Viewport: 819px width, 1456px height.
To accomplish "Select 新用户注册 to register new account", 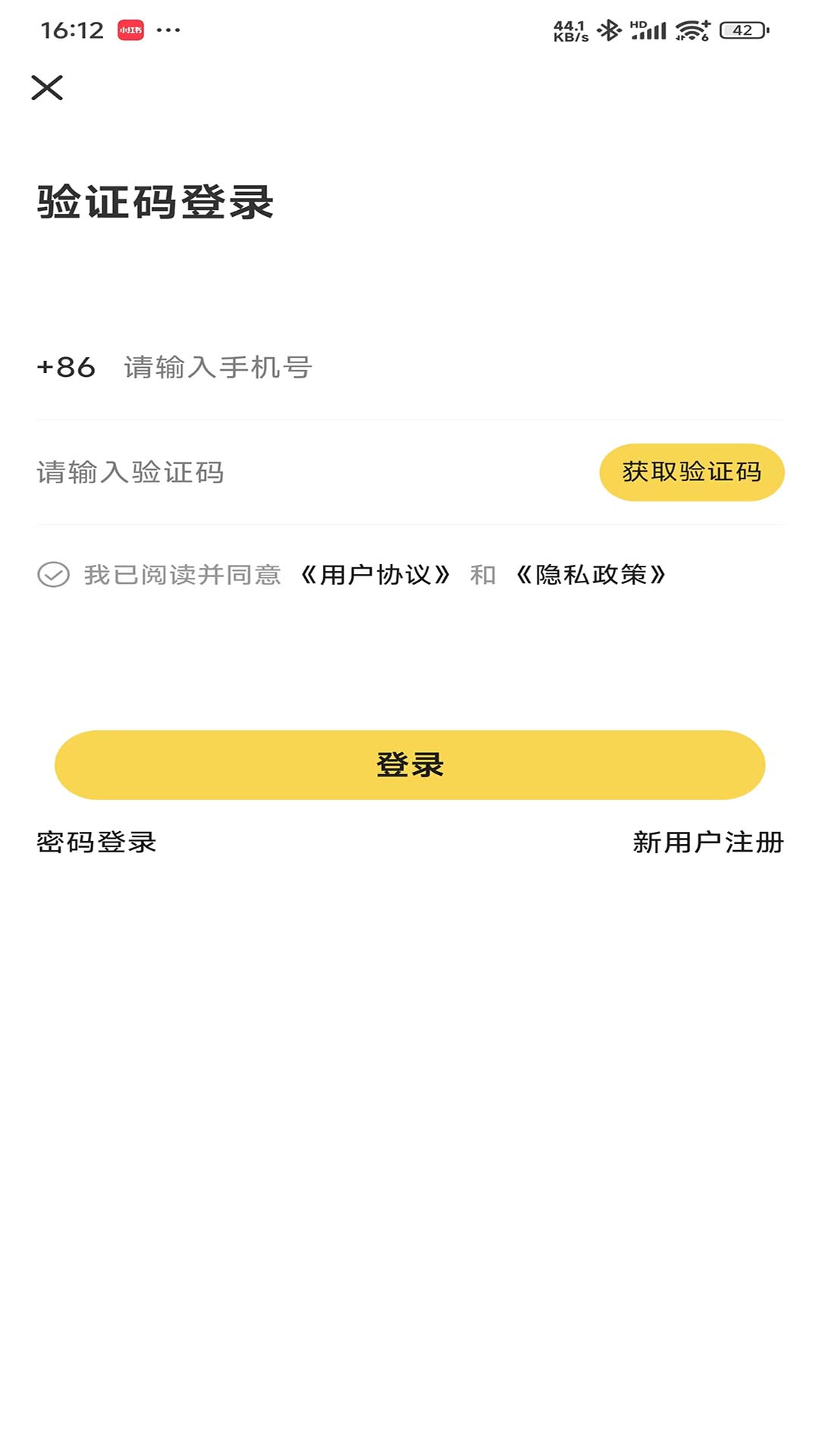I will (x=708, y=840).
